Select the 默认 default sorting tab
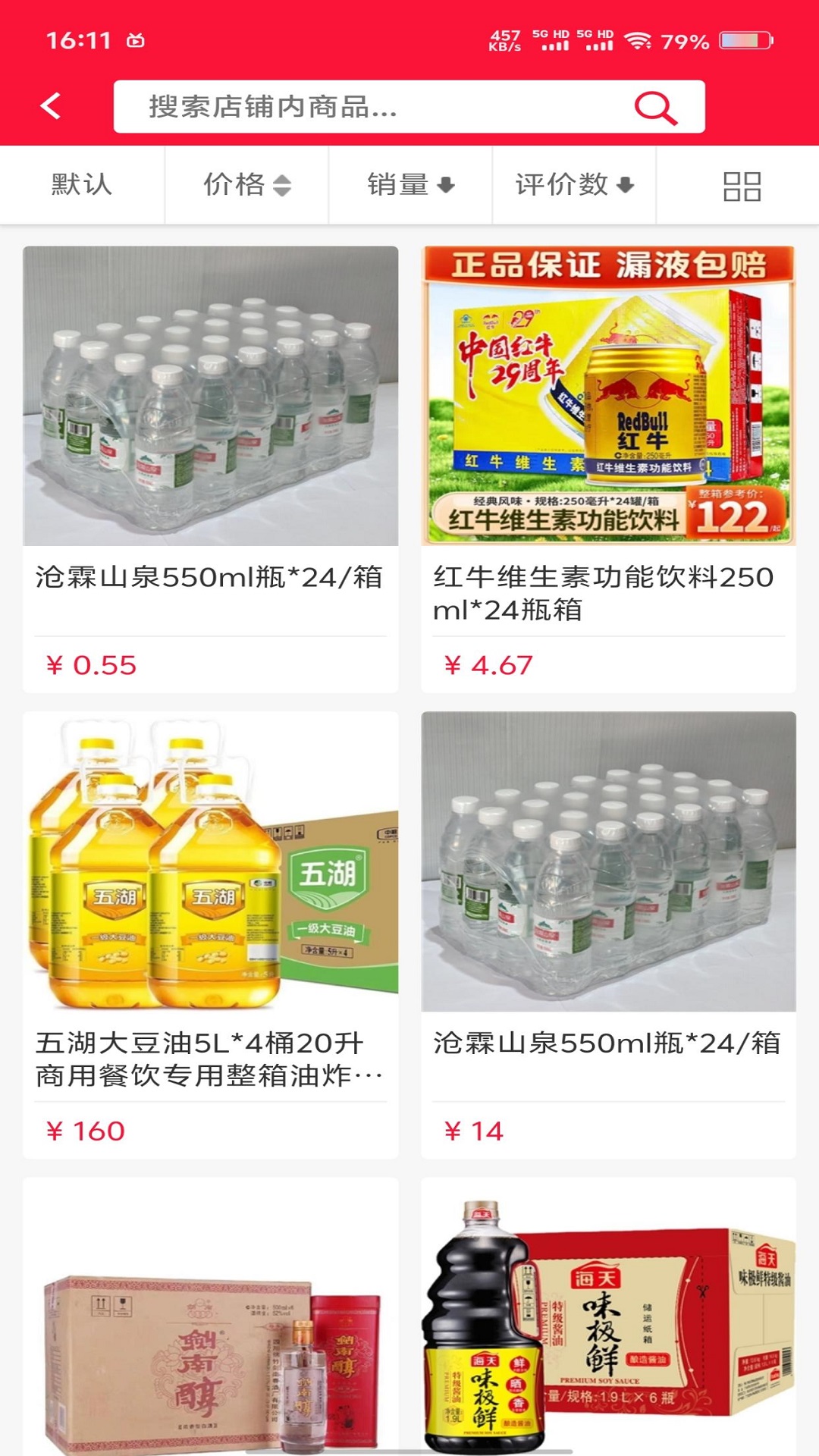Image resolution: width=819 pixels, height=1456 pixels. tap(82, 185)
